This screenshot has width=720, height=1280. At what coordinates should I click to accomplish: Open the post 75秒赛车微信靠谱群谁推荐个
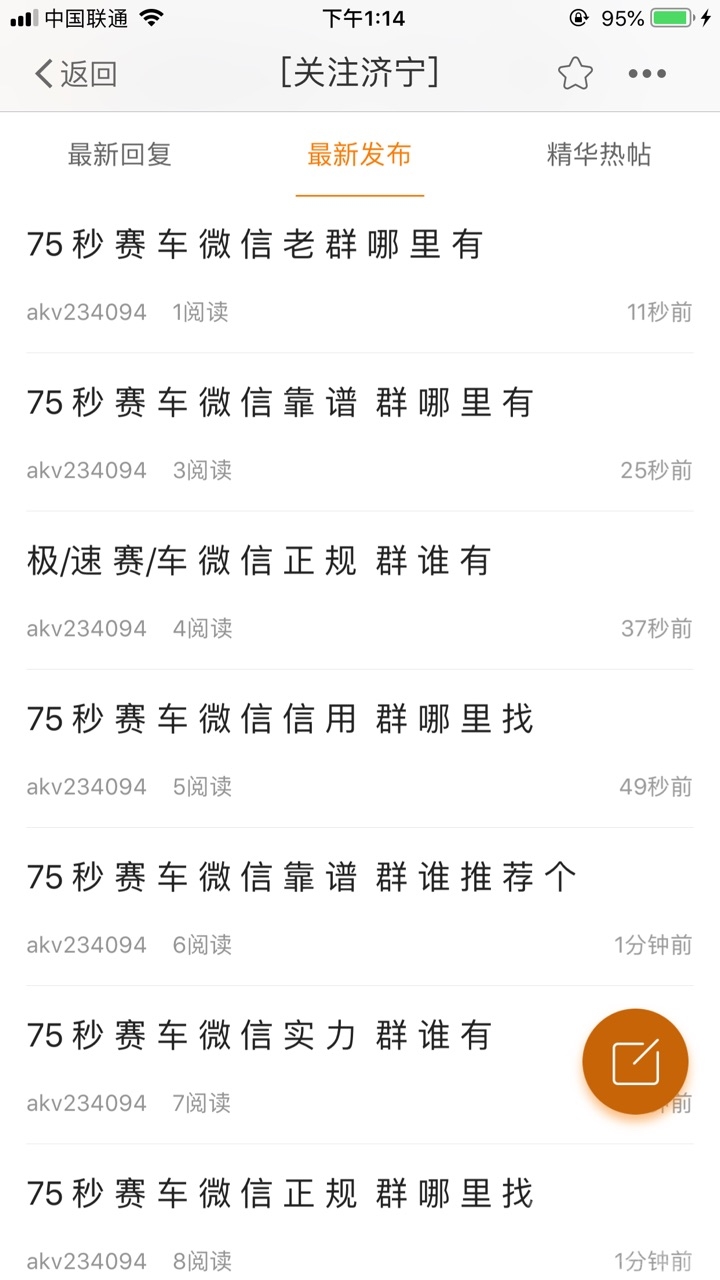pos(302,877)
